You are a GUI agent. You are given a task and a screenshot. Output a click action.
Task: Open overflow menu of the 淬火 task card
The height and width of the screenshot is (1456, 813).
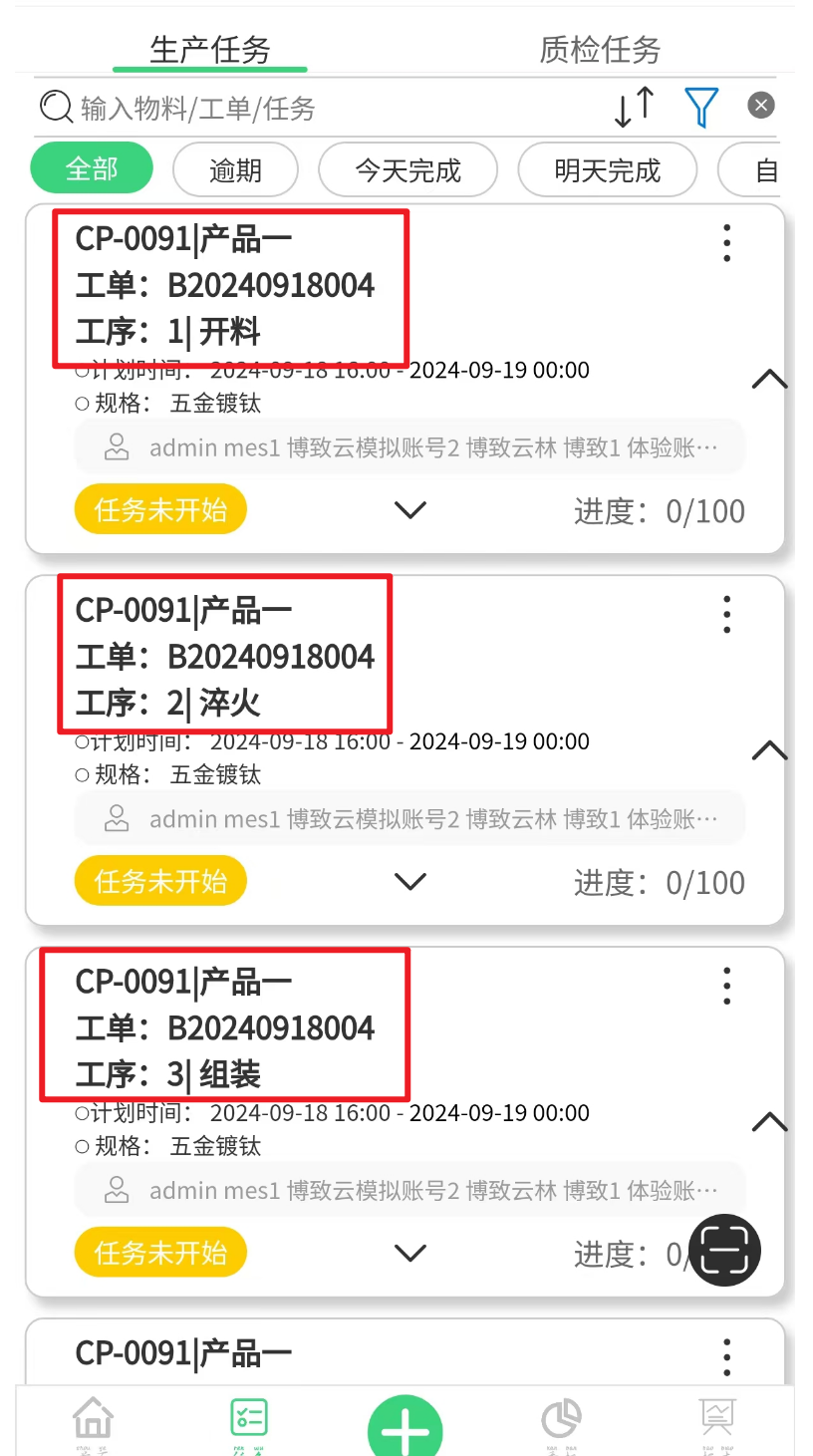727,615
